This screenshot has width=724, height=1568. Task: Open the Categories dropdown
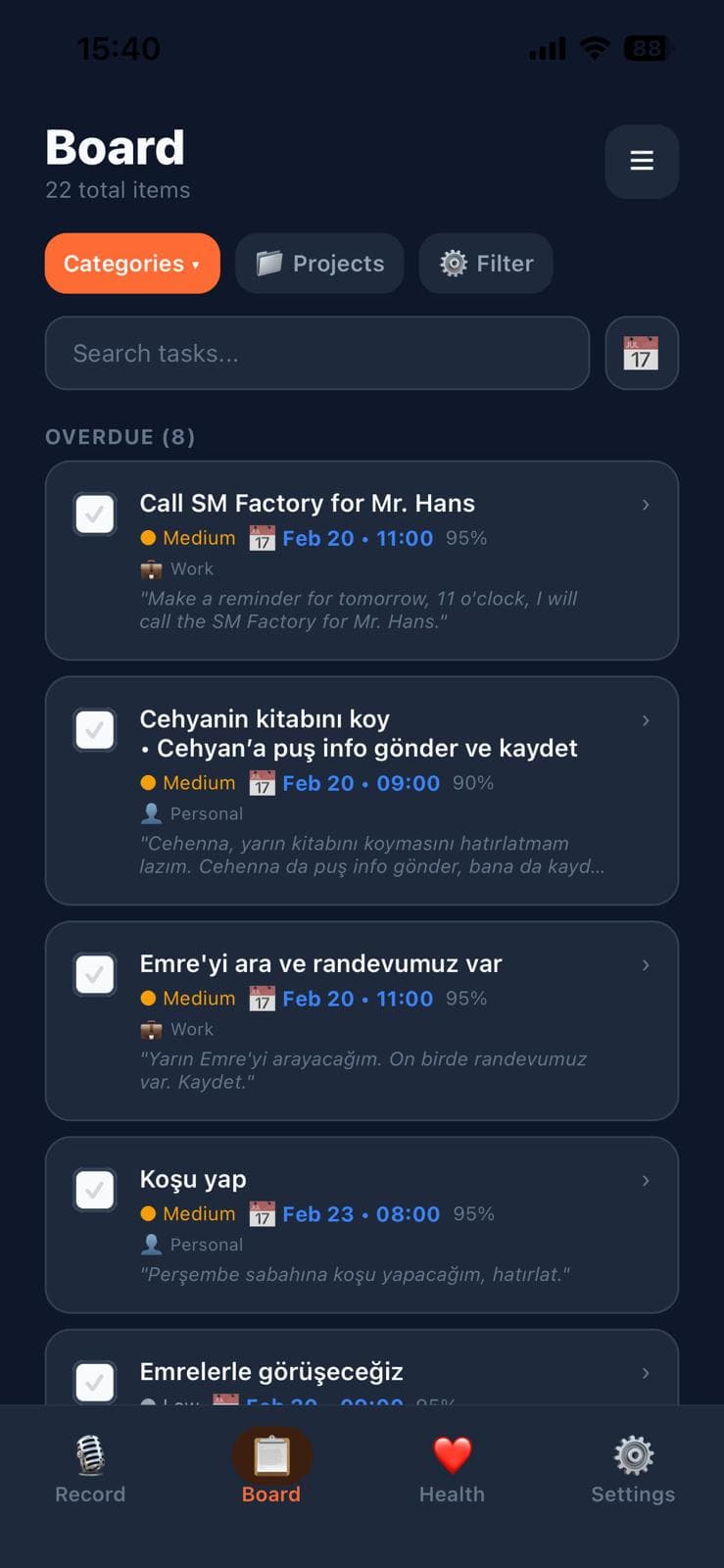pos(131,263)
